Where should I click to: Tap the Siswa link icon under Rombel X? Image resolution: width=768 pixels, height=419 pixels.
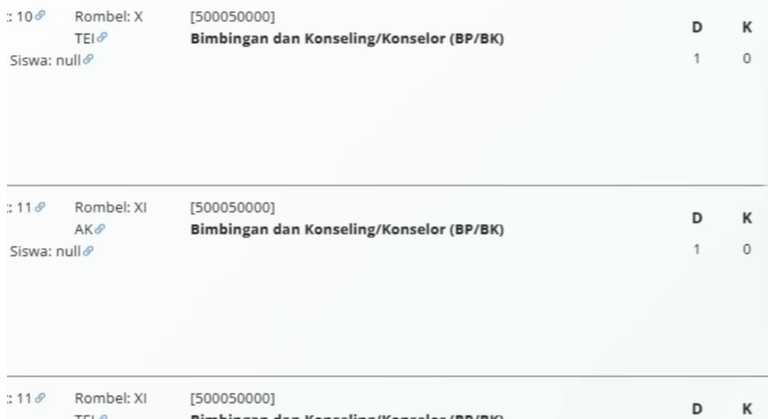pos(88,59)
